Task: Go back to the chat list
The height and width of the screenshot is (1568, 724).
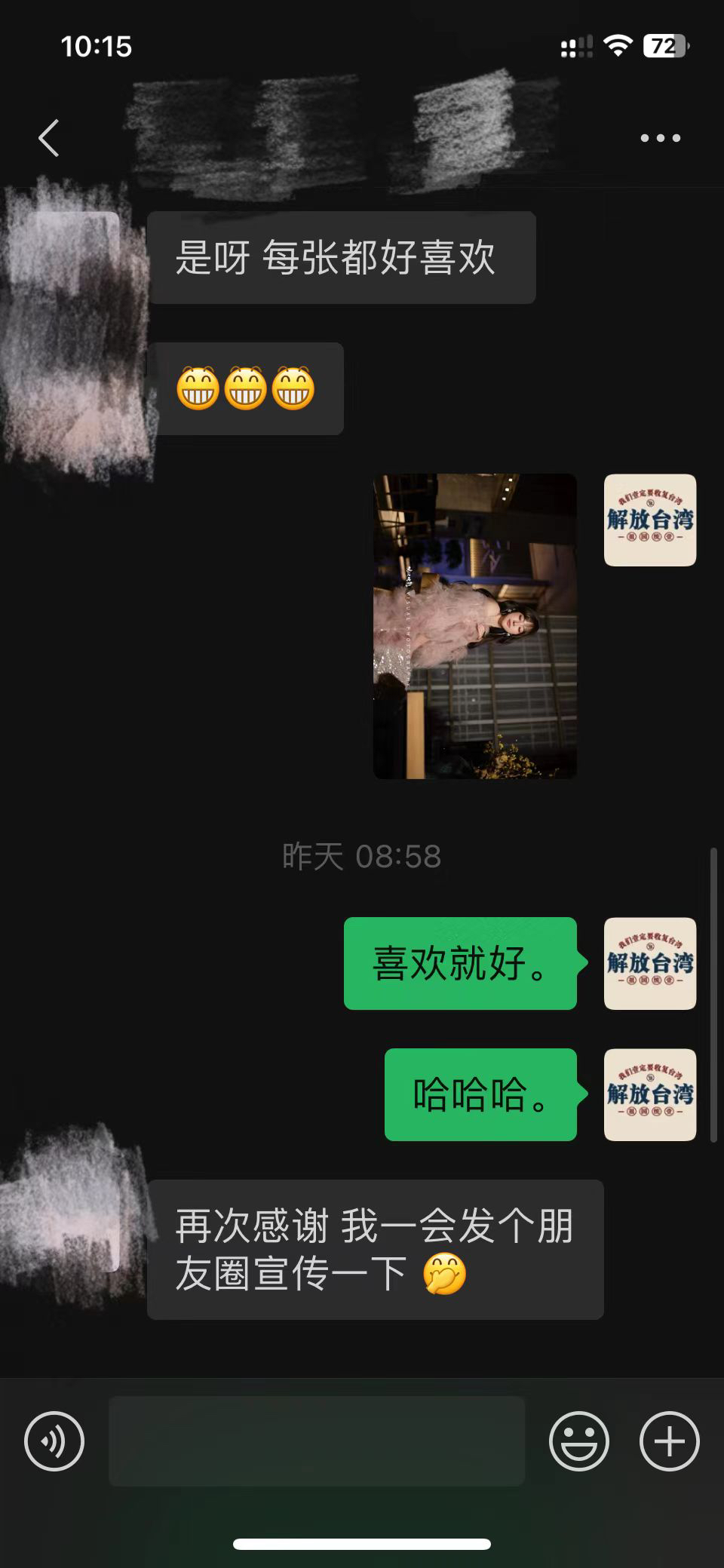Action: coord(49,138)
